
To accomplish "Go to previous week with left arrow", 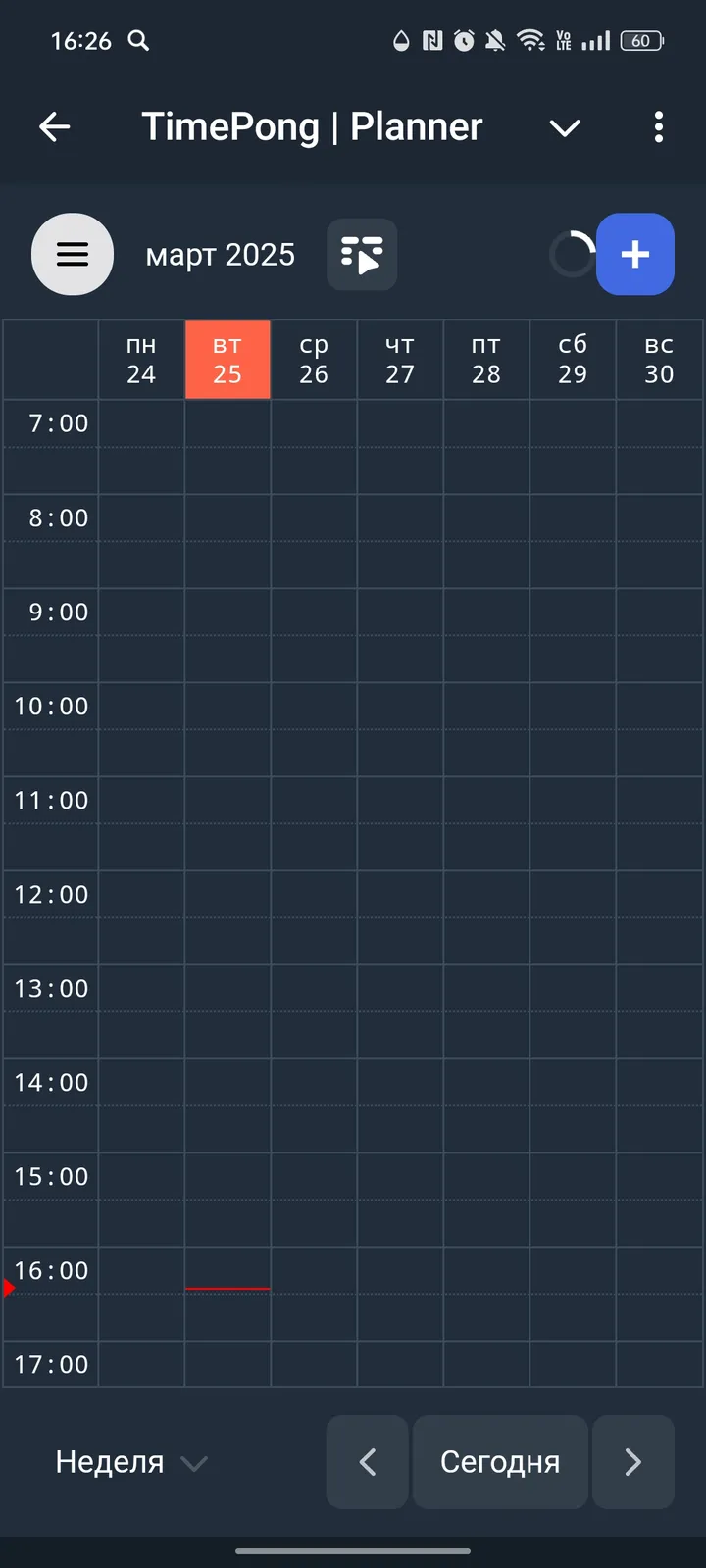I will [367, 1462].
